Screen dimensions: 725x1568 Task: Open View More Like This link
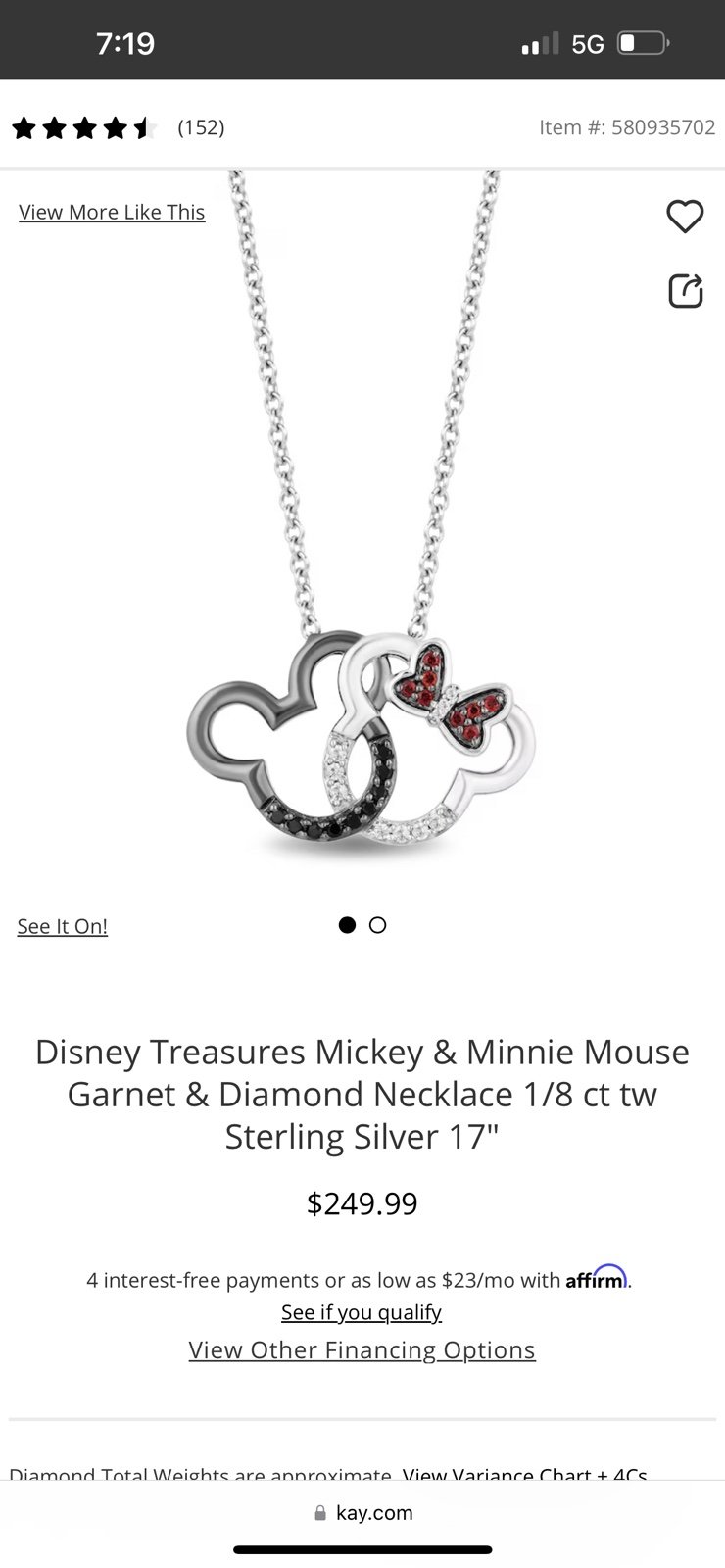coord(112,212)
